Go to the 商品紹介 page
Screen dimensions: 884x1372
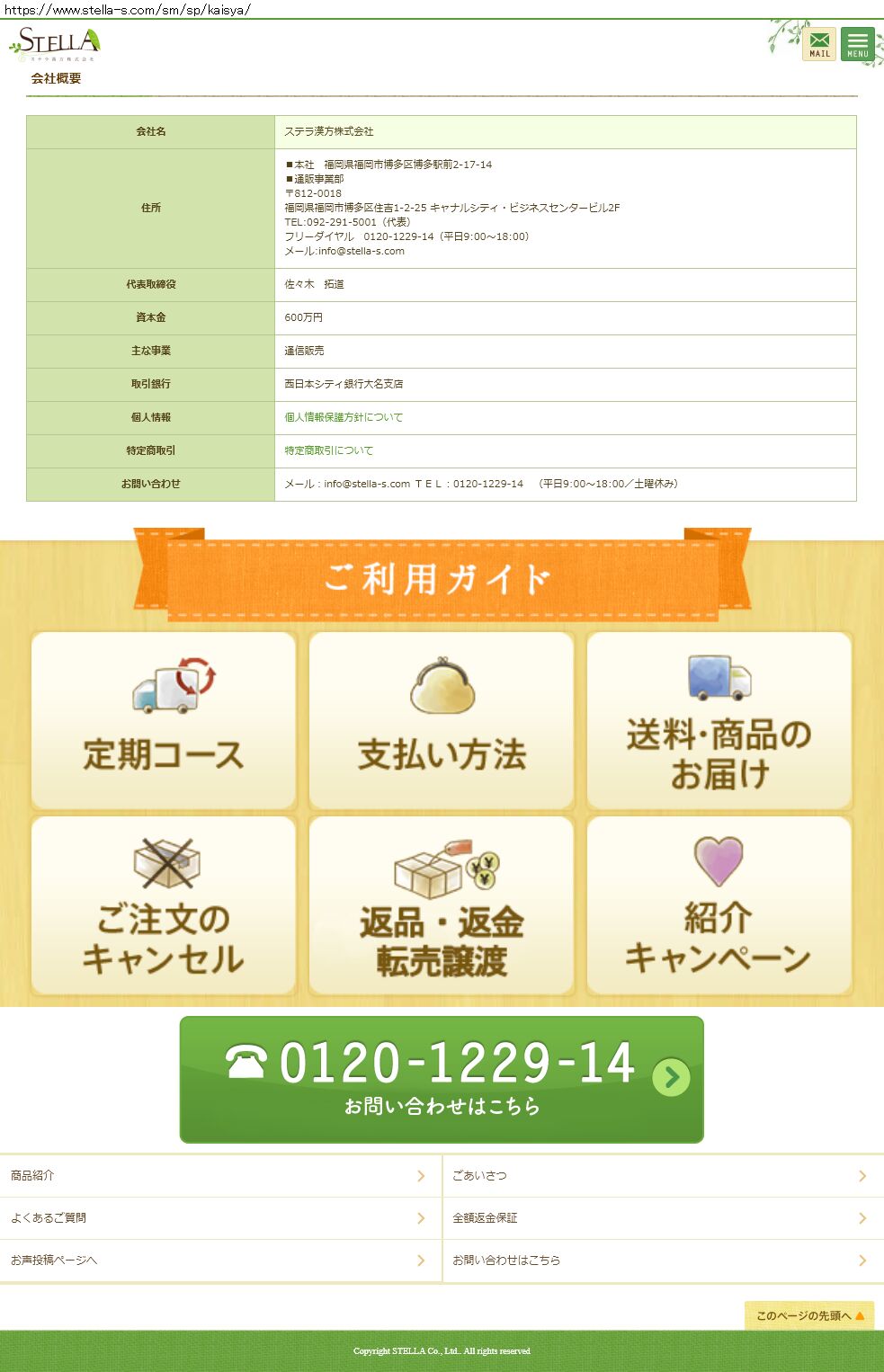pos(219,1176)
